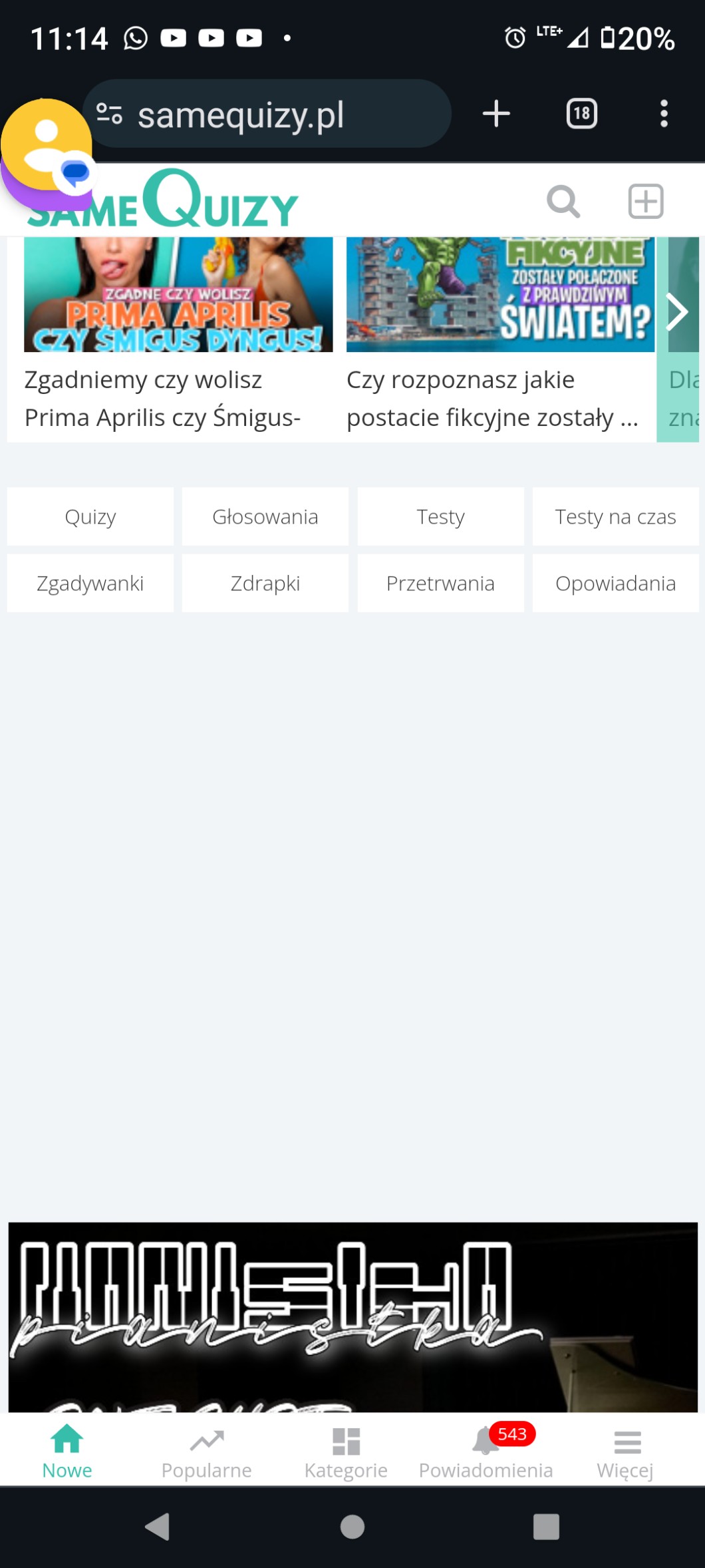Image resolution: width=705 pixels, height=1568 pixels.
Task: Choose the Testy na czas chip
Action: 615,517
